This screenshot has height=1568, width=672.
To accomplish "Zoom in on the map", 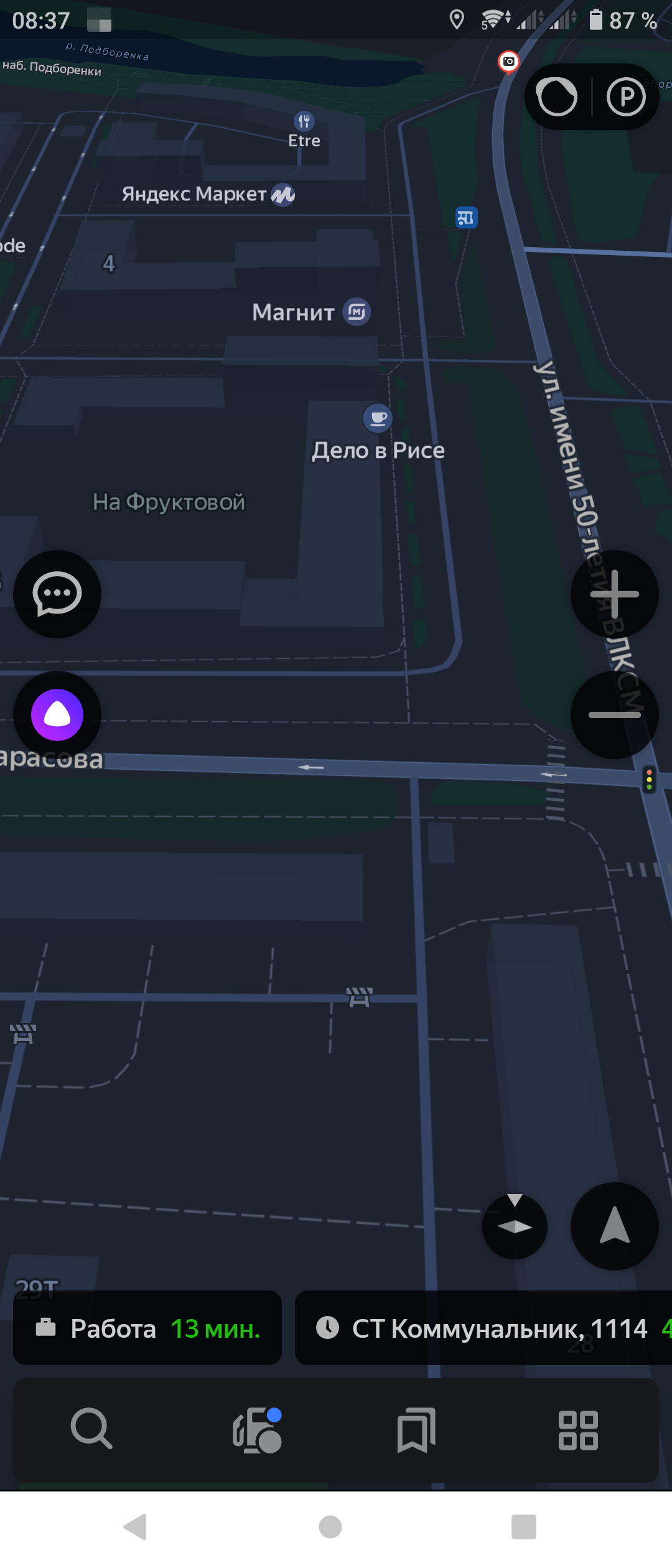I will pos(614,594).
